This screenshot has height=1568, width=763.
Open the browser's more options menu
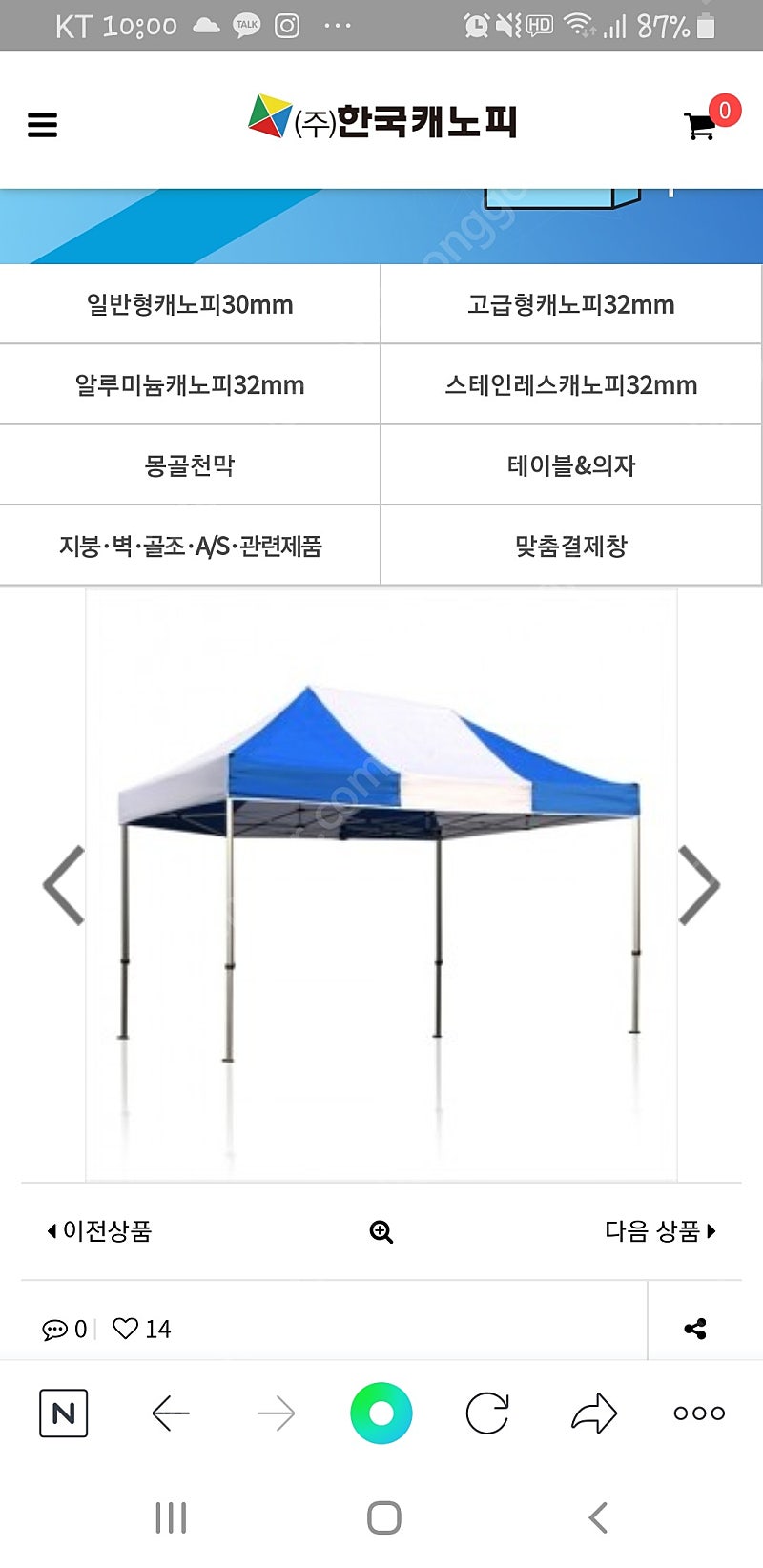[699, 1413]
